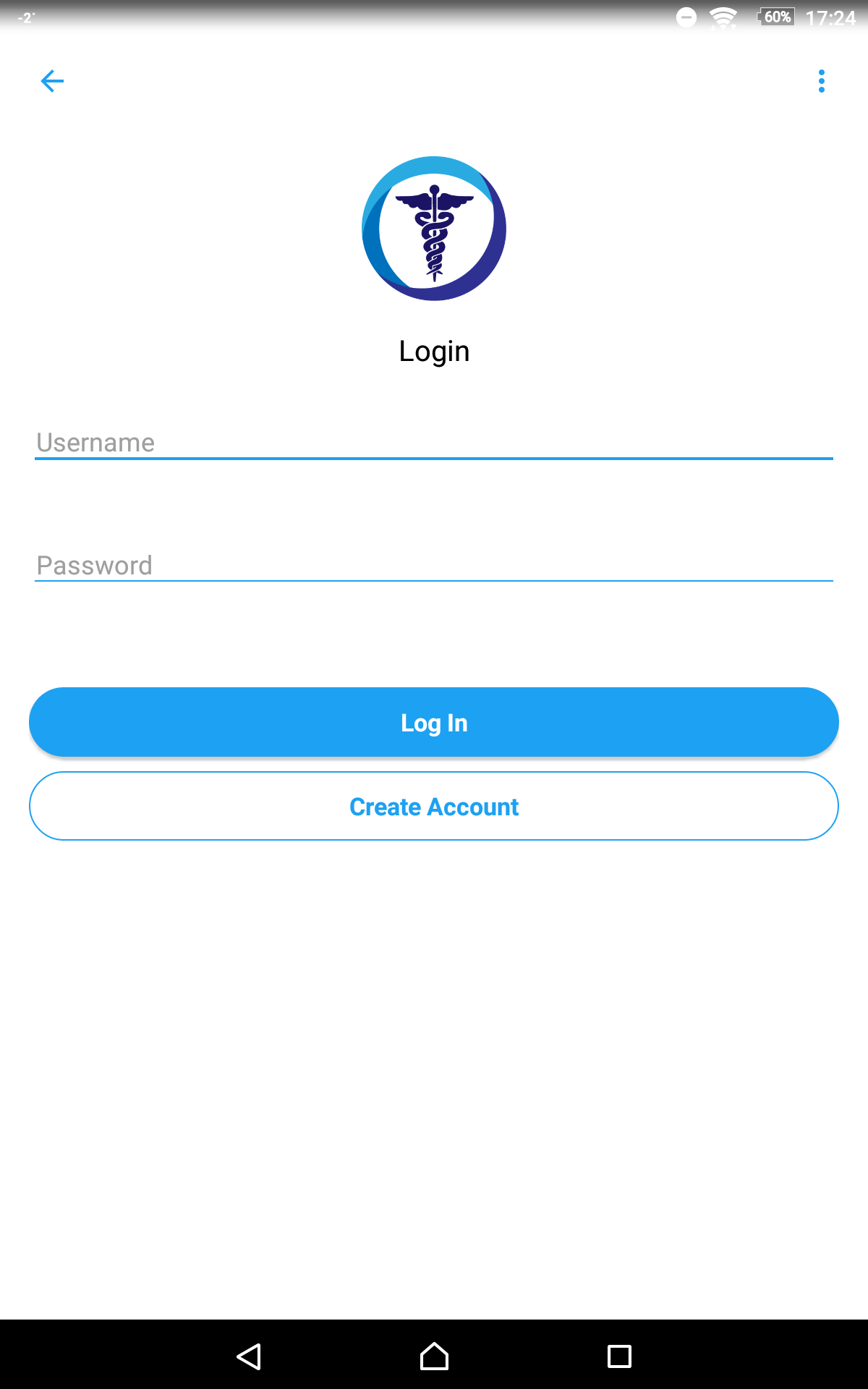Click the back arrow at top left
868x1389 pixels.
52,81
